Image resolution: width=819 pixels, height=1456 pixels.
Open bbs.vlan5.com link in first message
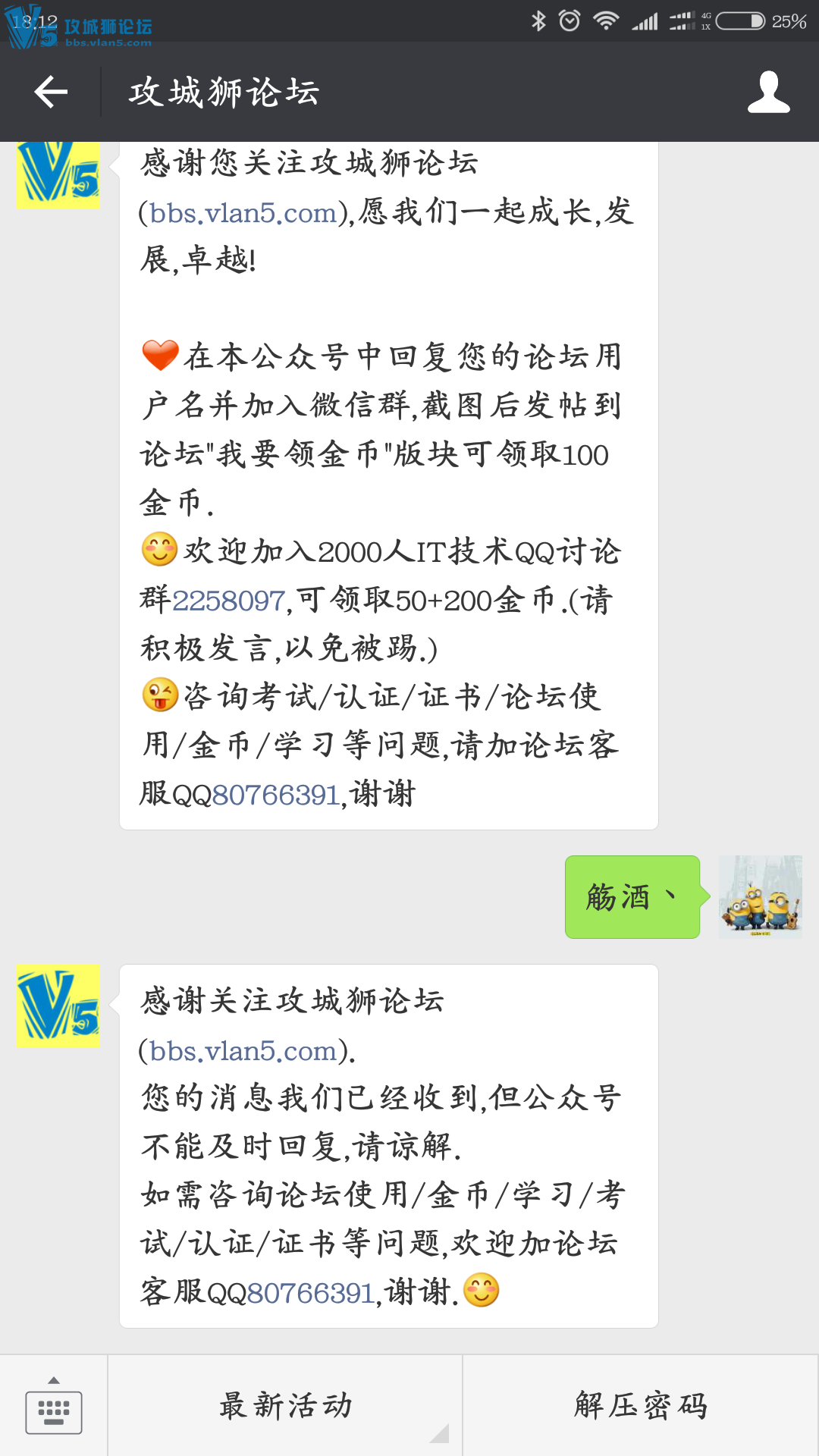243,213
